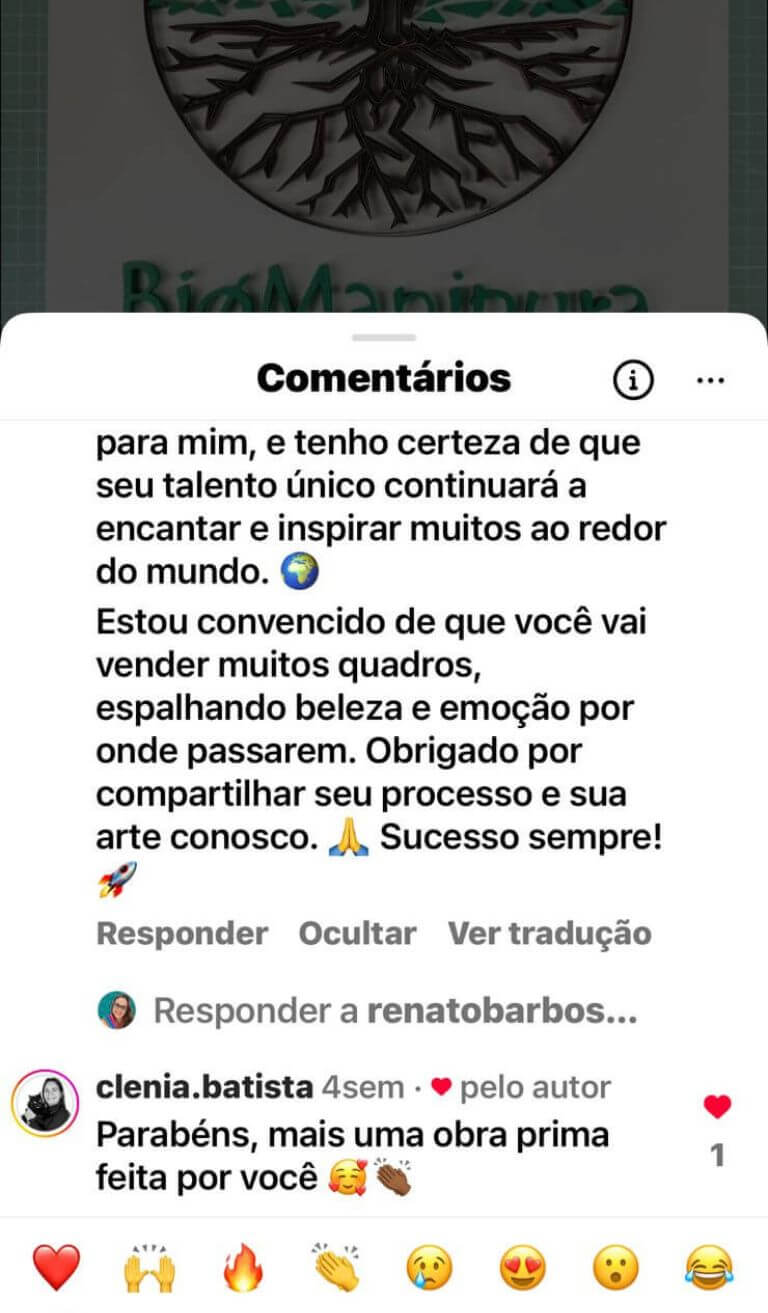Open the reply to renatobarbos field
This screenshot has width=768, height=1313.
pos(394,1011)
